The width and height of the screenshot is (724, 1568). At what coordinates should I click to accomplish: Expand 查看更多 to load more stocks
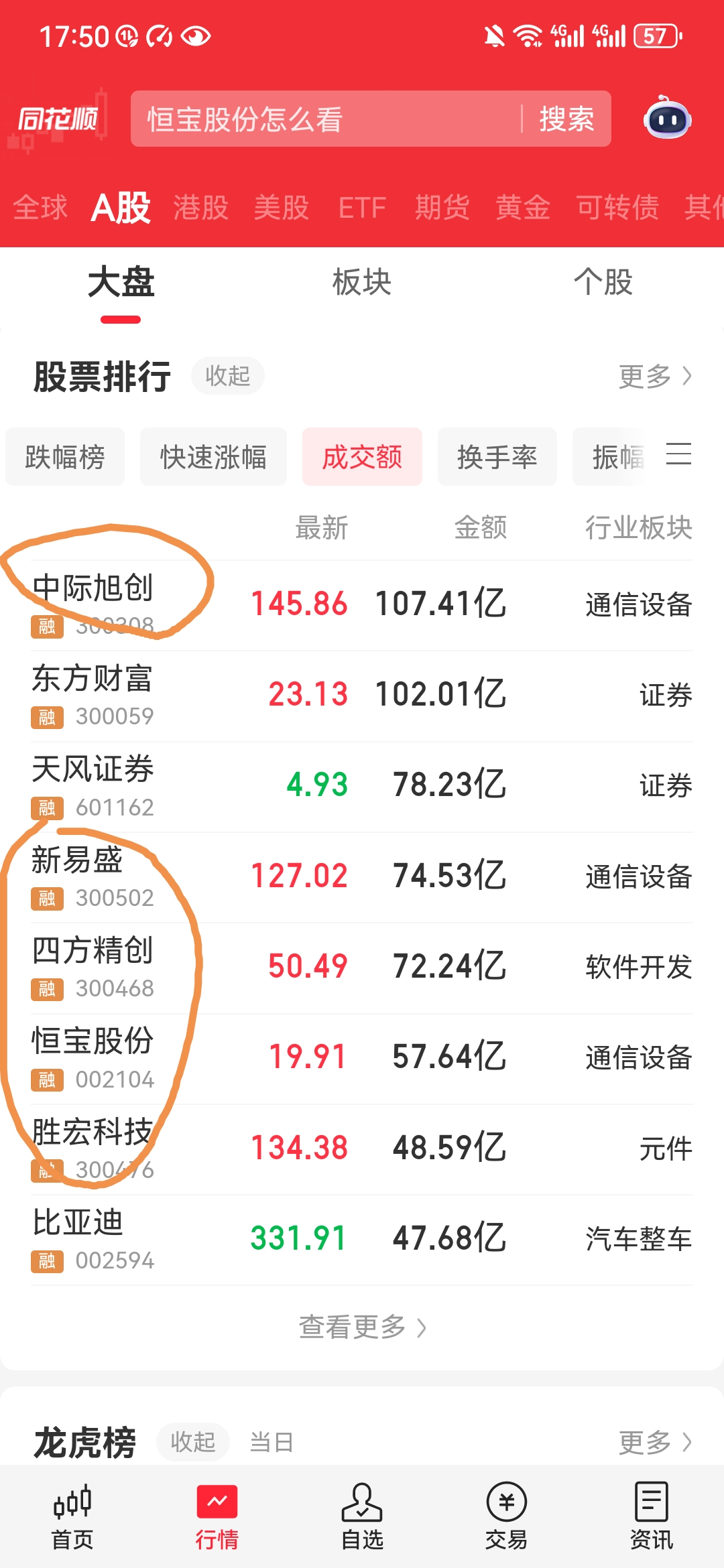[362, 1327]
